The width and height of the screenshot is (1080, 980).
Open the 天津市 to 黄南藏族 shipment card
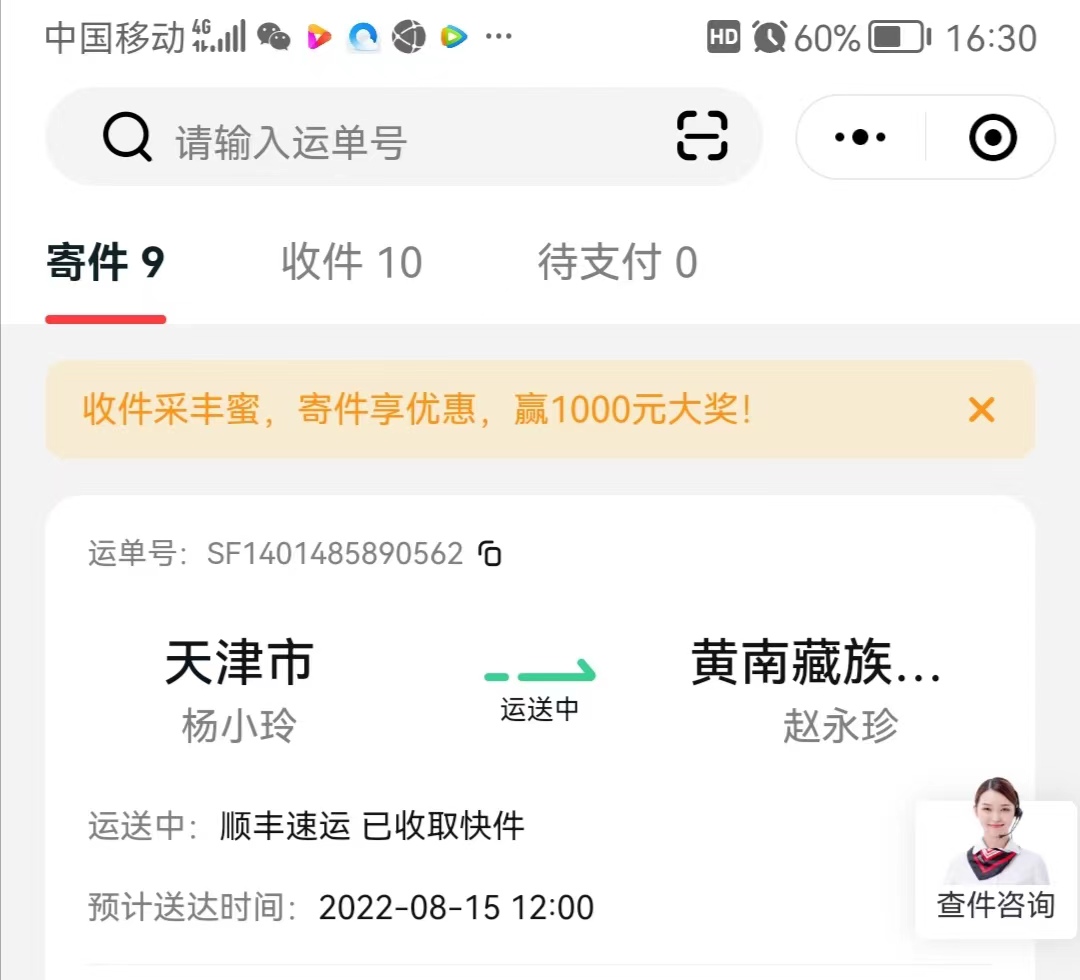click(x=540, y=690)
